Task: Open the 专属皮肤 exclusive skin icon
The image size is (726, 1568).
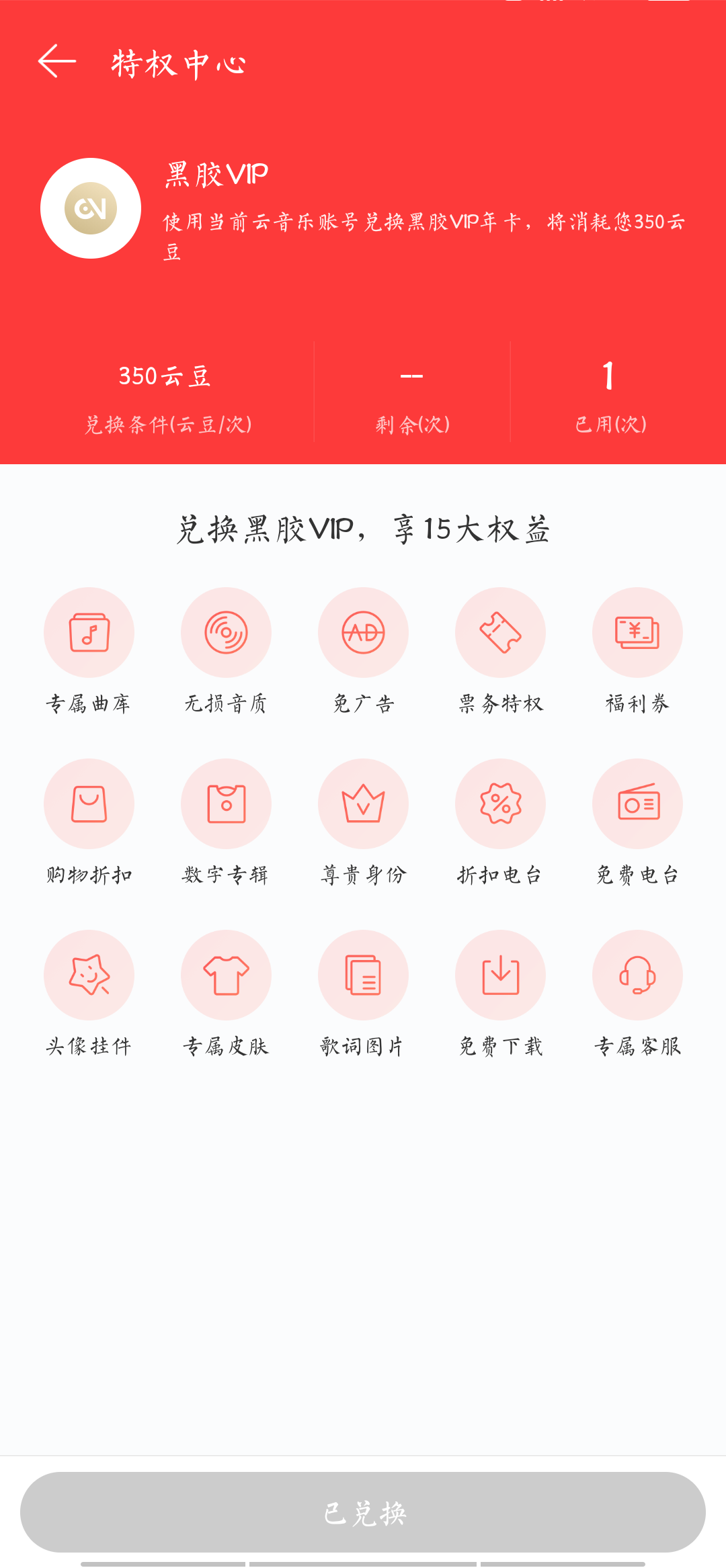Action: pos(227,975)
